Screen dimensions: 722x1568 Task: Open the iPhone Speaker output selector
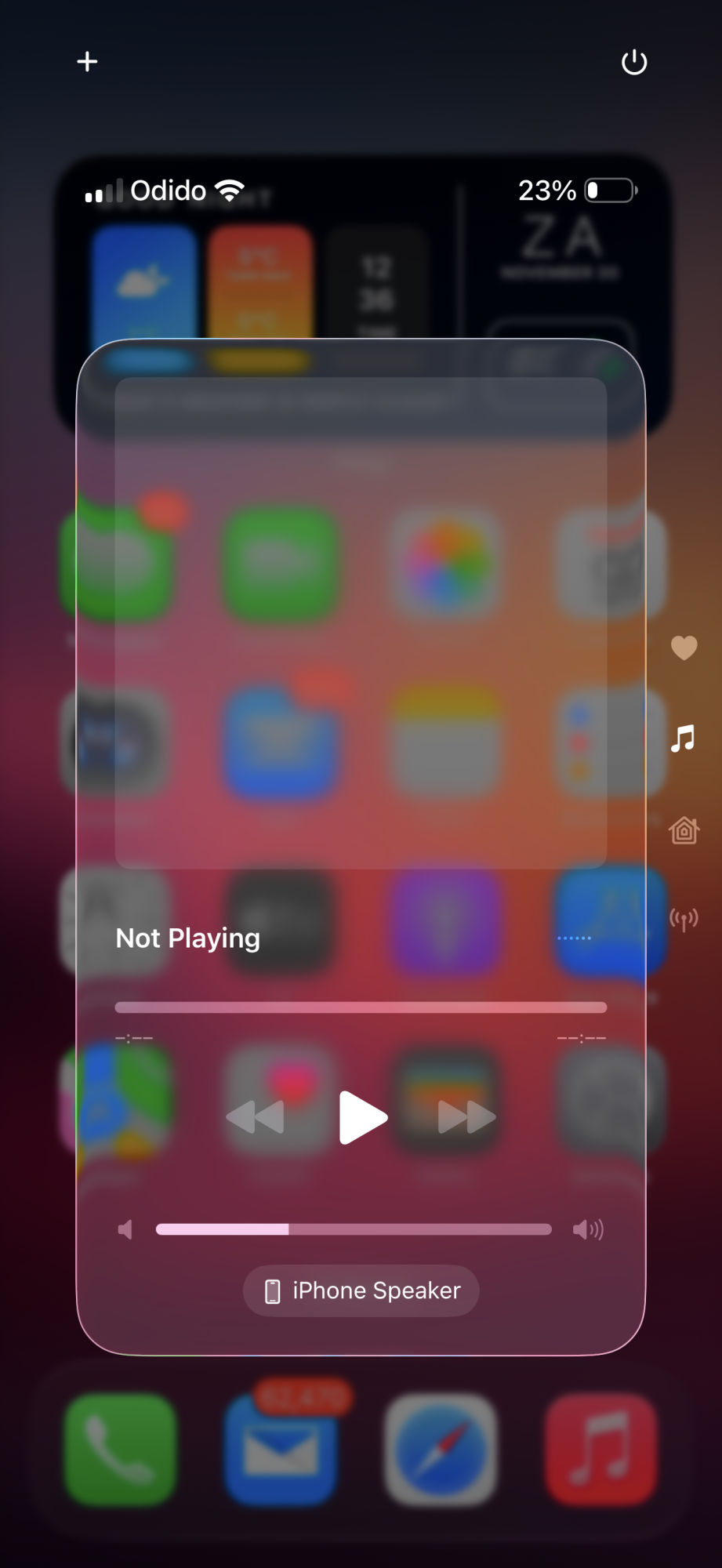point(361,1290)
